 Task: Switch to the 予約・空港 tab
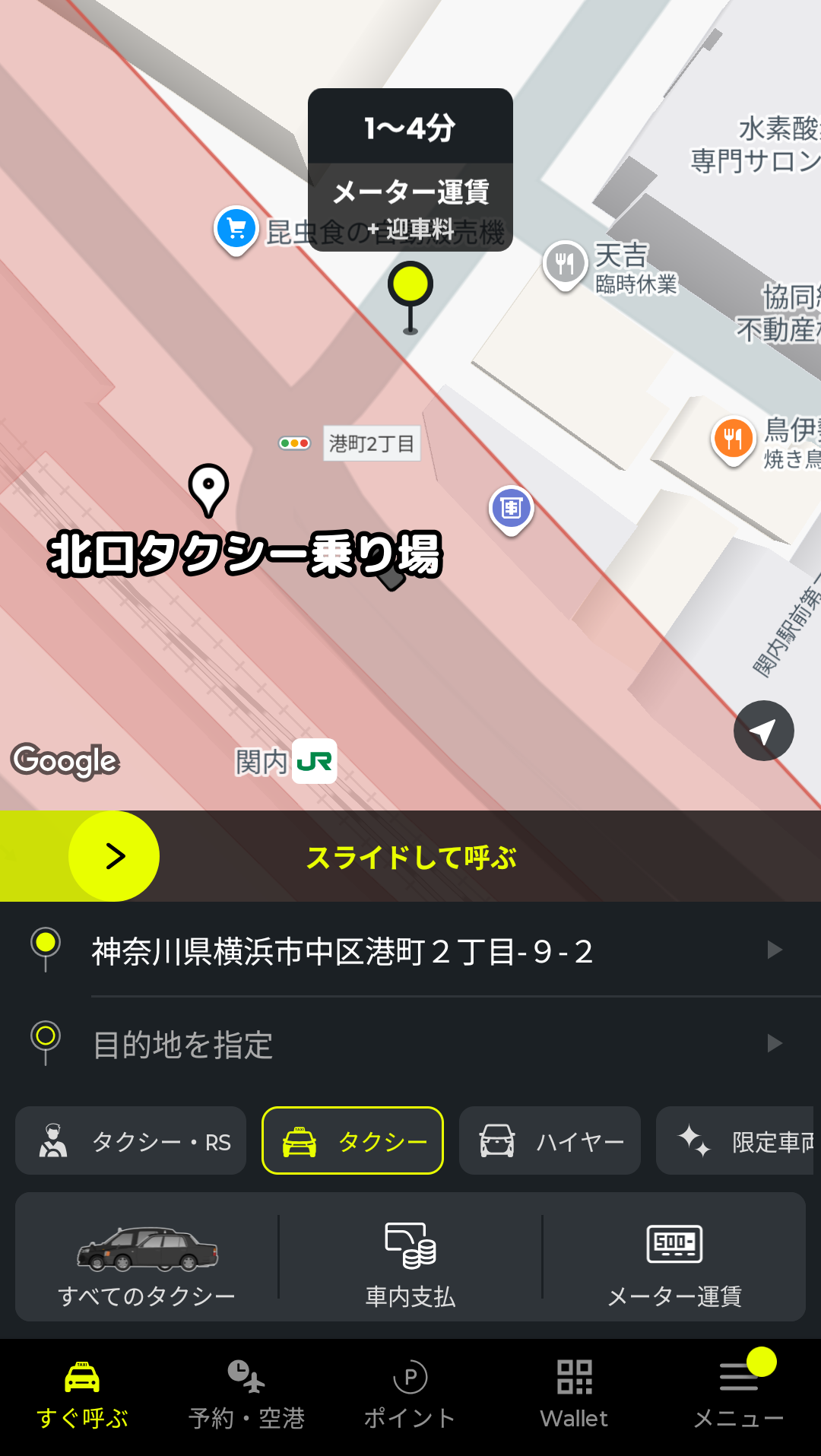246,1396
